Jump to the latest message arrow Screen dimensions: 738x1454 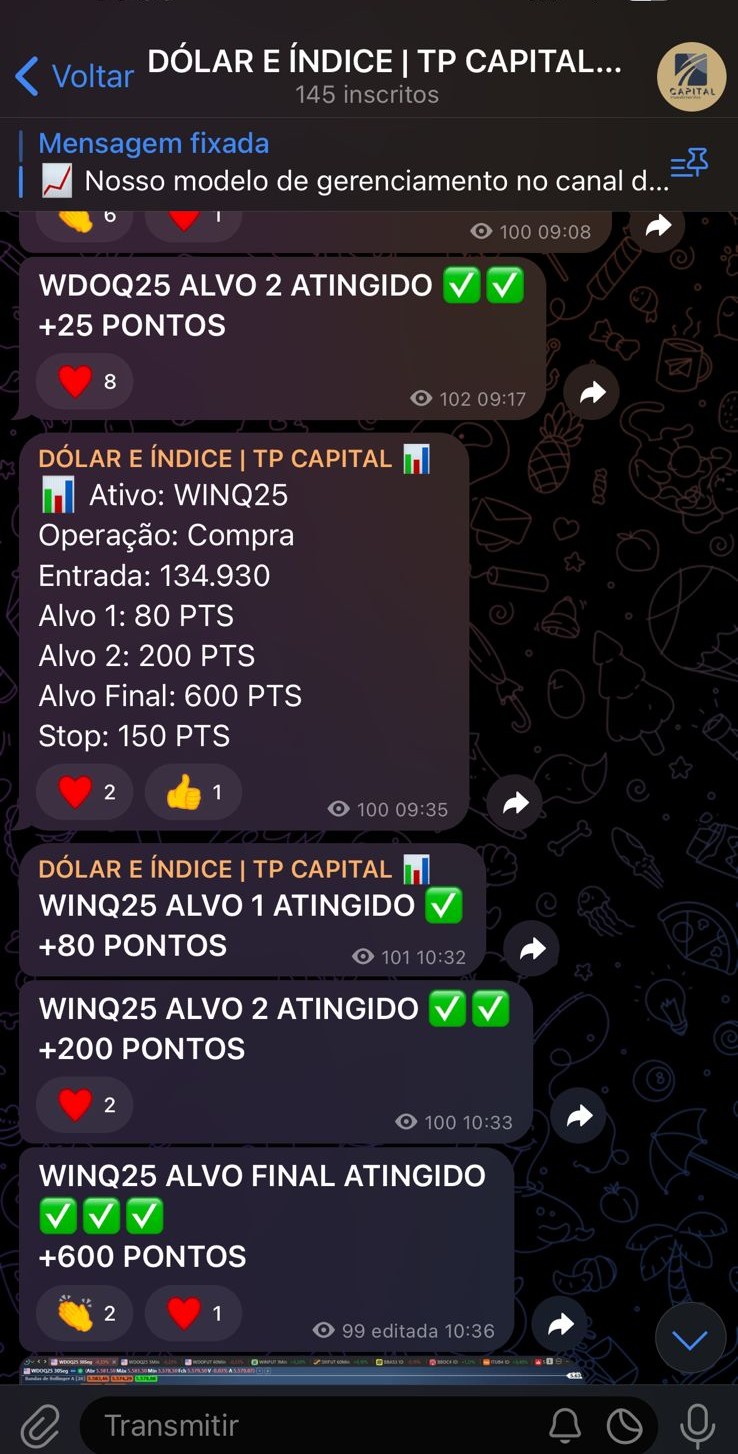[x=690, y=1338]
